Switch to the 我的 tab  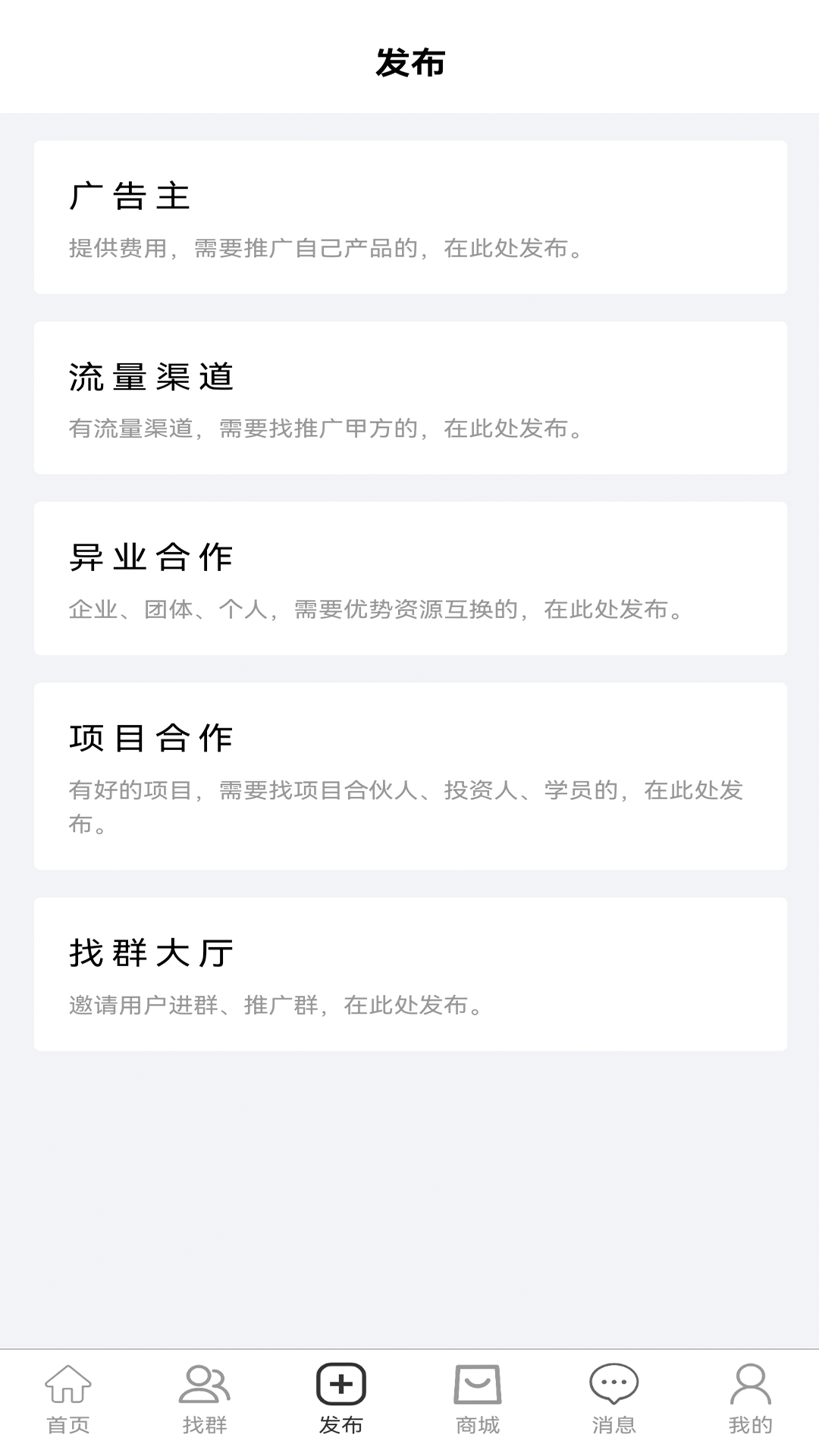[751, 1424]
